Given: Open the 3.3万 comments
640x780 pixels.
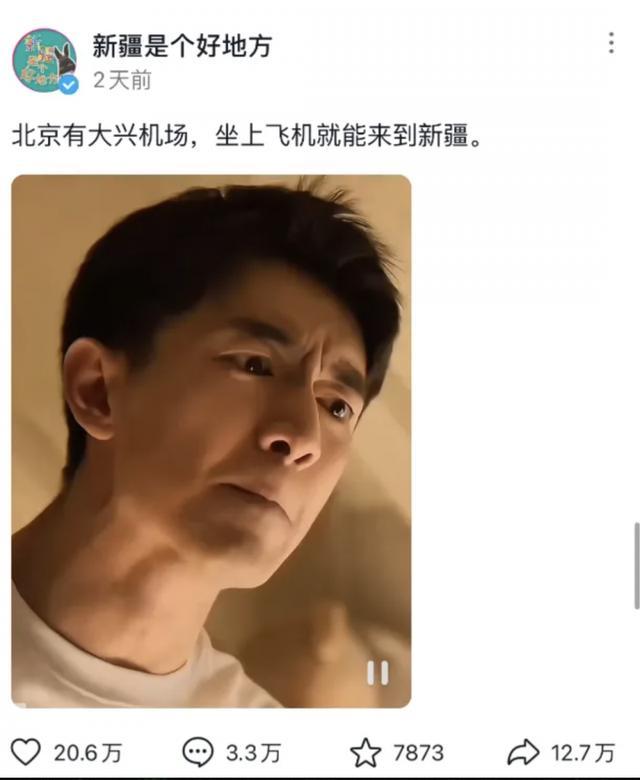Looking at the screenshot, I should 199,752.
